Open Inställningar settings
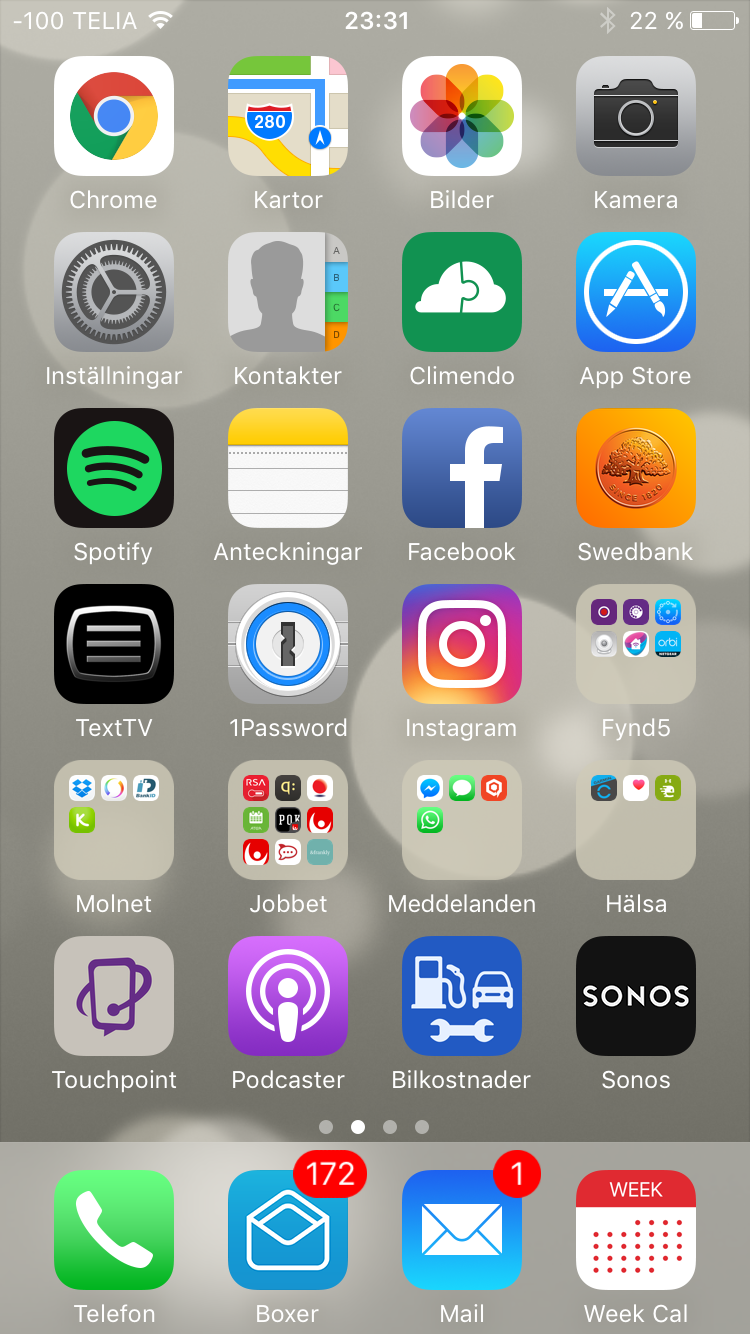The height and width of the screenshot is (1334, 750). coord(114,292)
